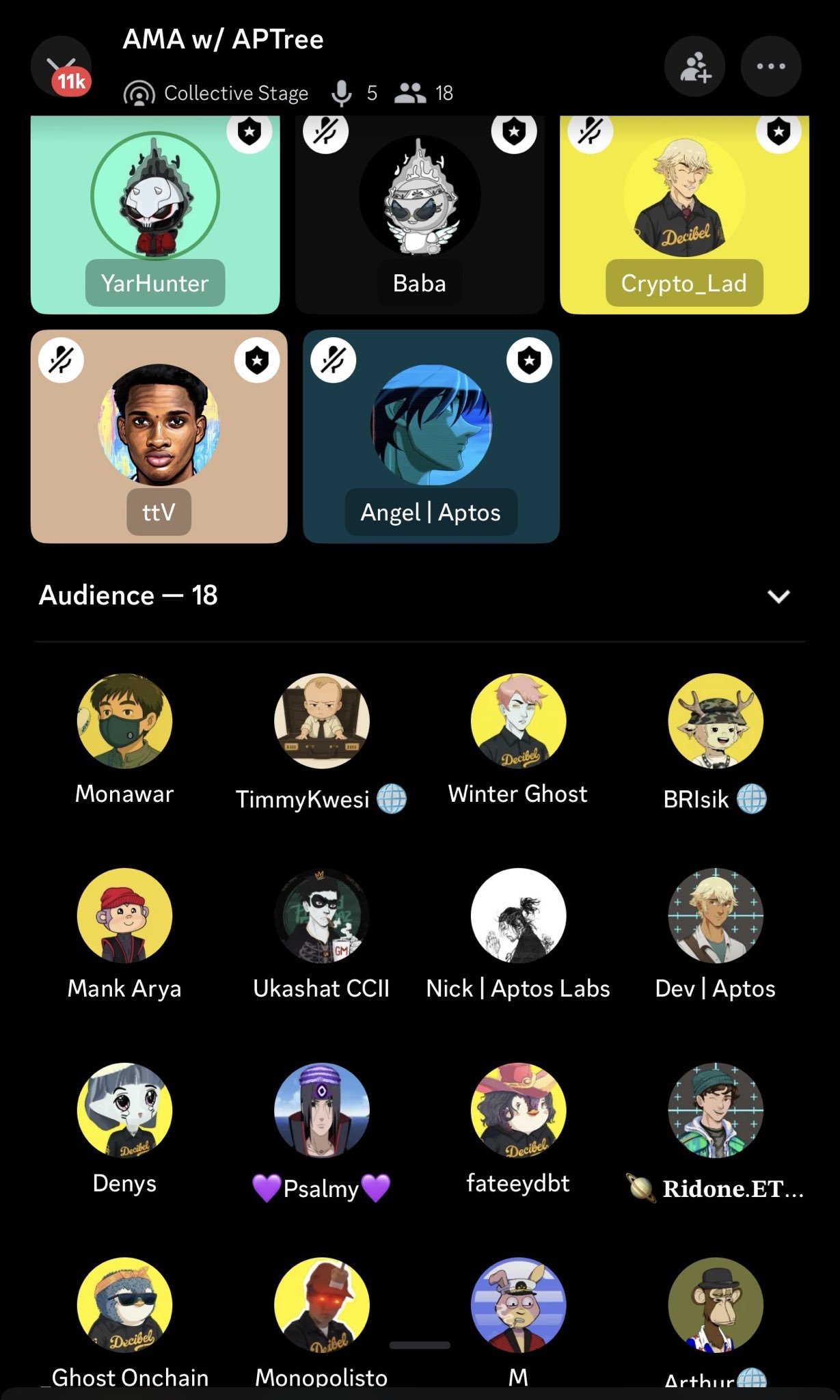Minimize the stage with the top-left arrow
Image resolution: width=840 pixels, height=1400 pixels.
[x=61, y=66]
